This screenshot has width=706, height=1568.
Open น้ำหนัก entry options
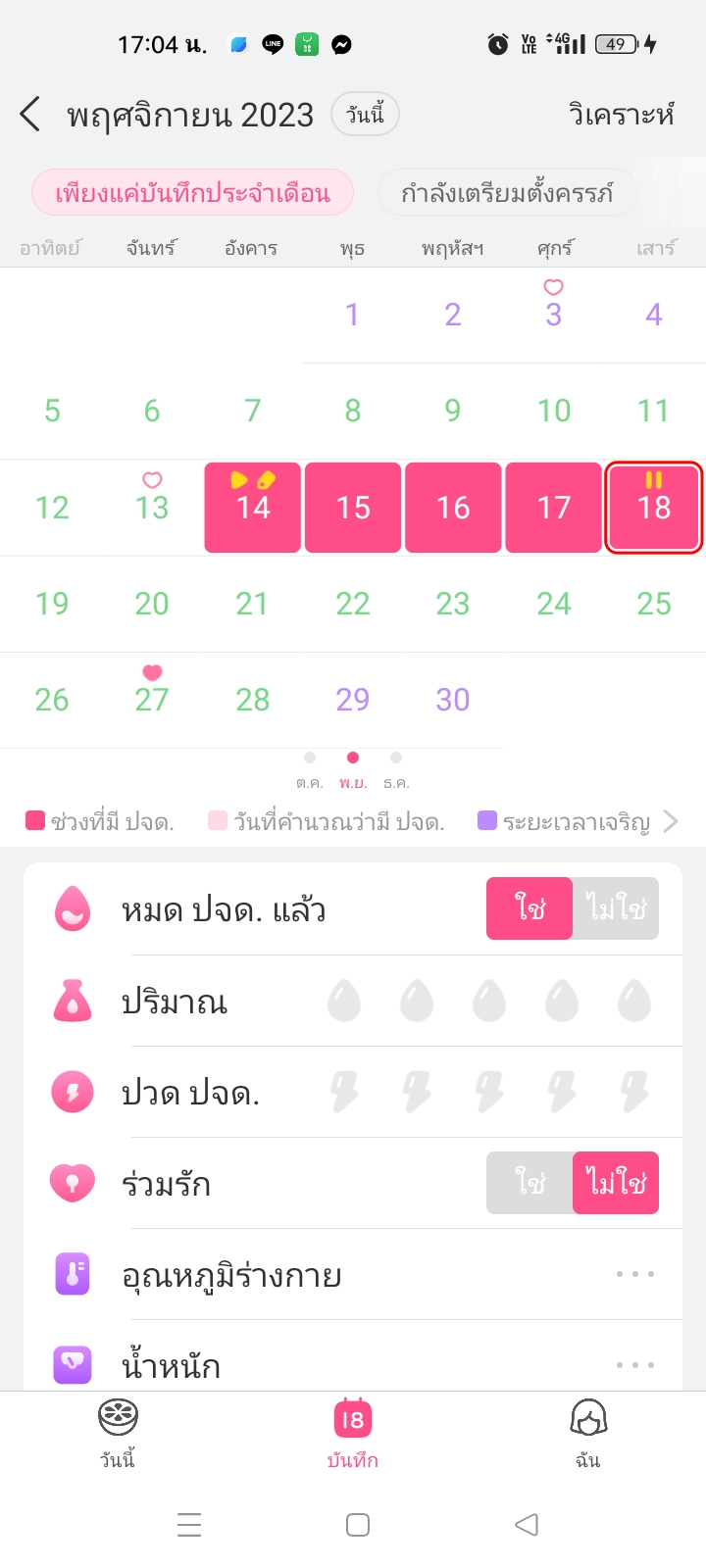634,1364
